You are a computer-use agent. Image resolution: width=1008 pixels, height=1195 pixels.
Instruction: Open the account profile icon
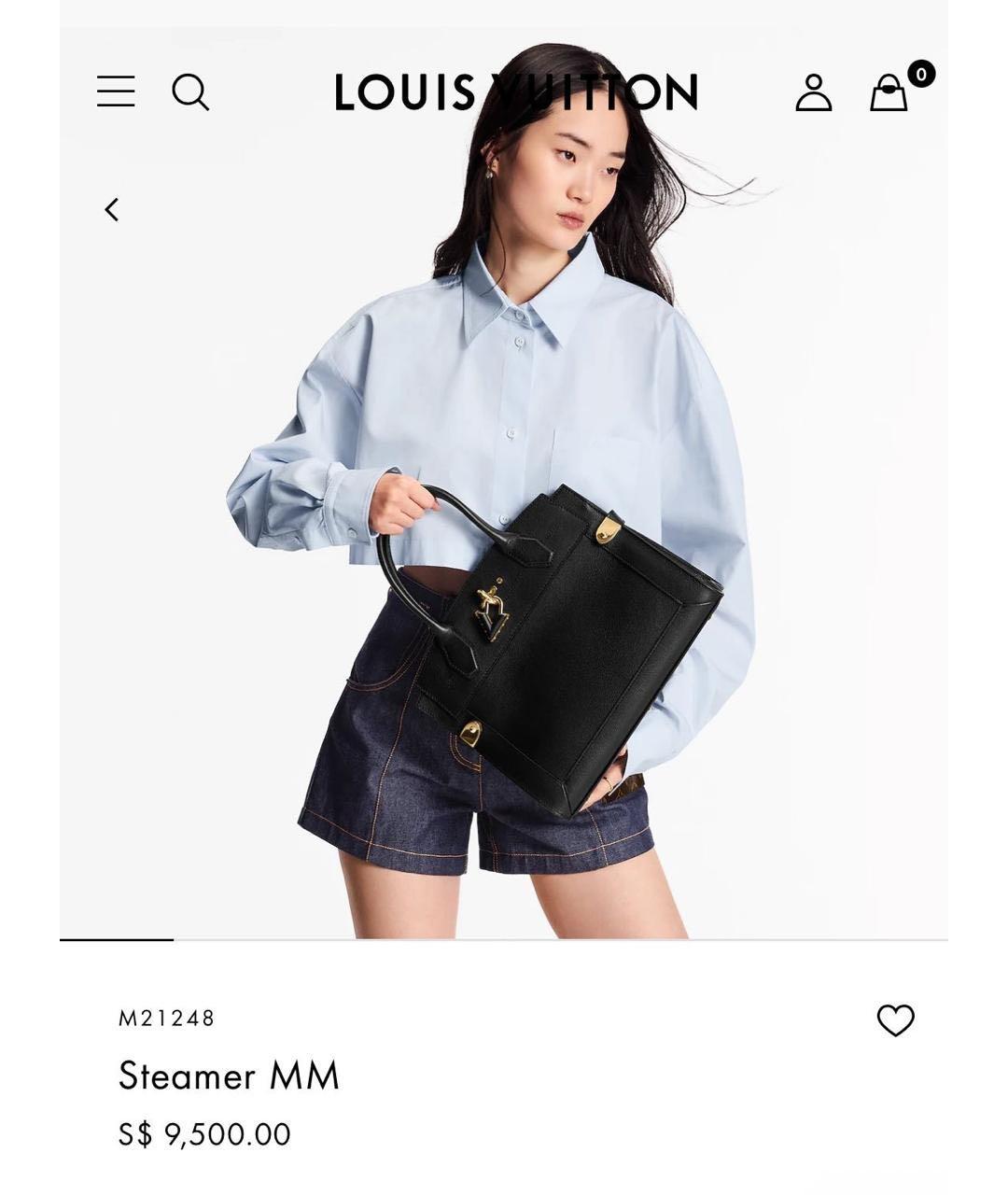click(815, 92)
